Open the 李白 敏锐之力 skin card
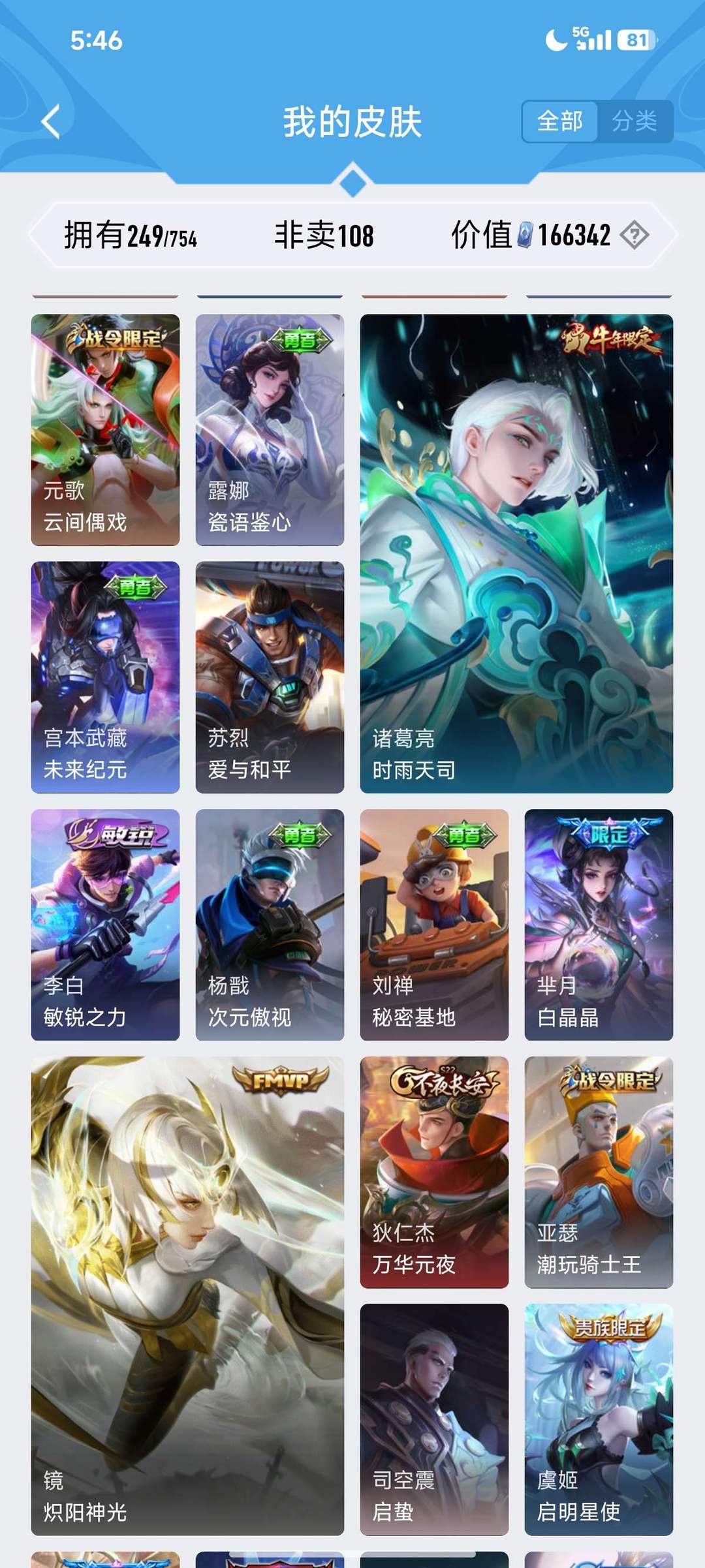 (105, 925)
